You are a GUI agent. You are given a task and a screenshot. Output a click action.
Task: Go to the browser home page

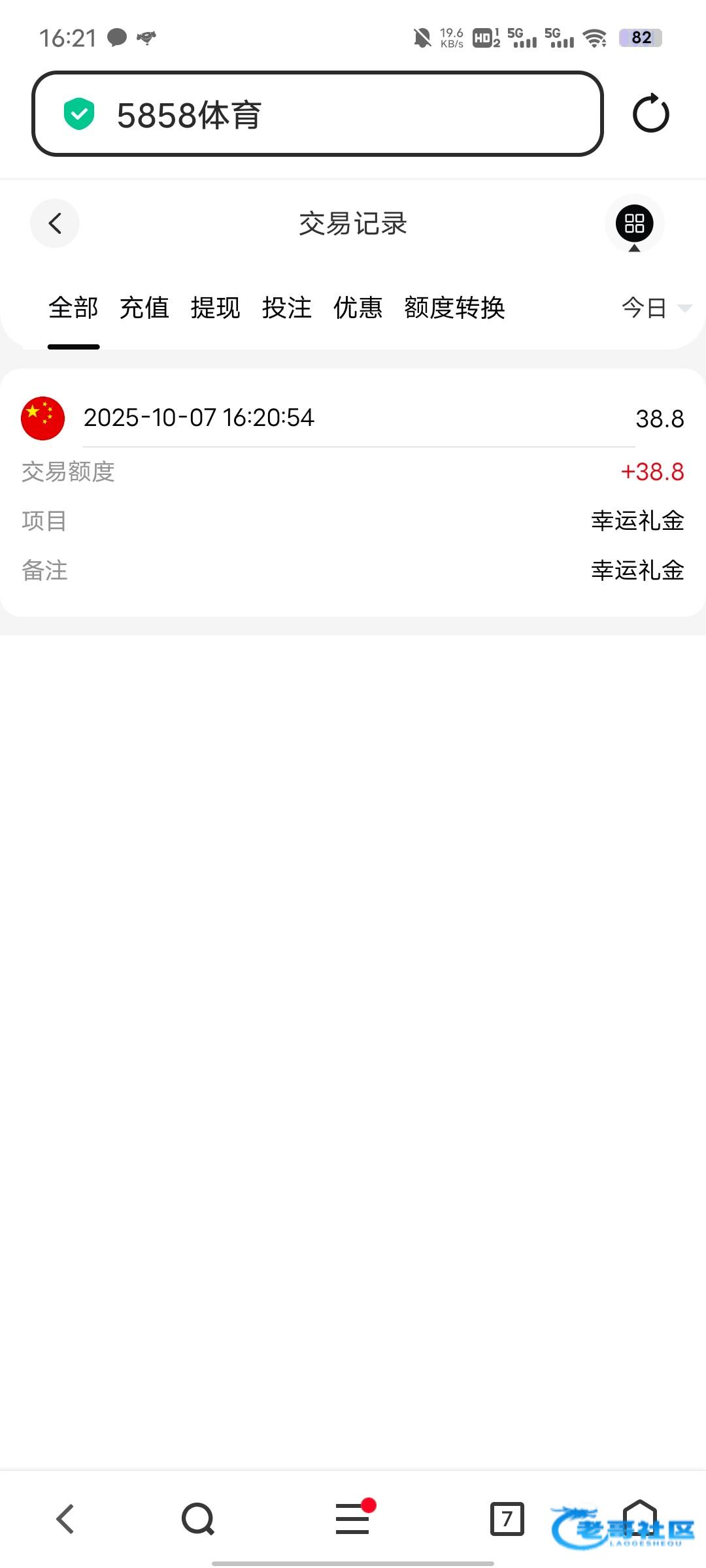[639, 1516]
